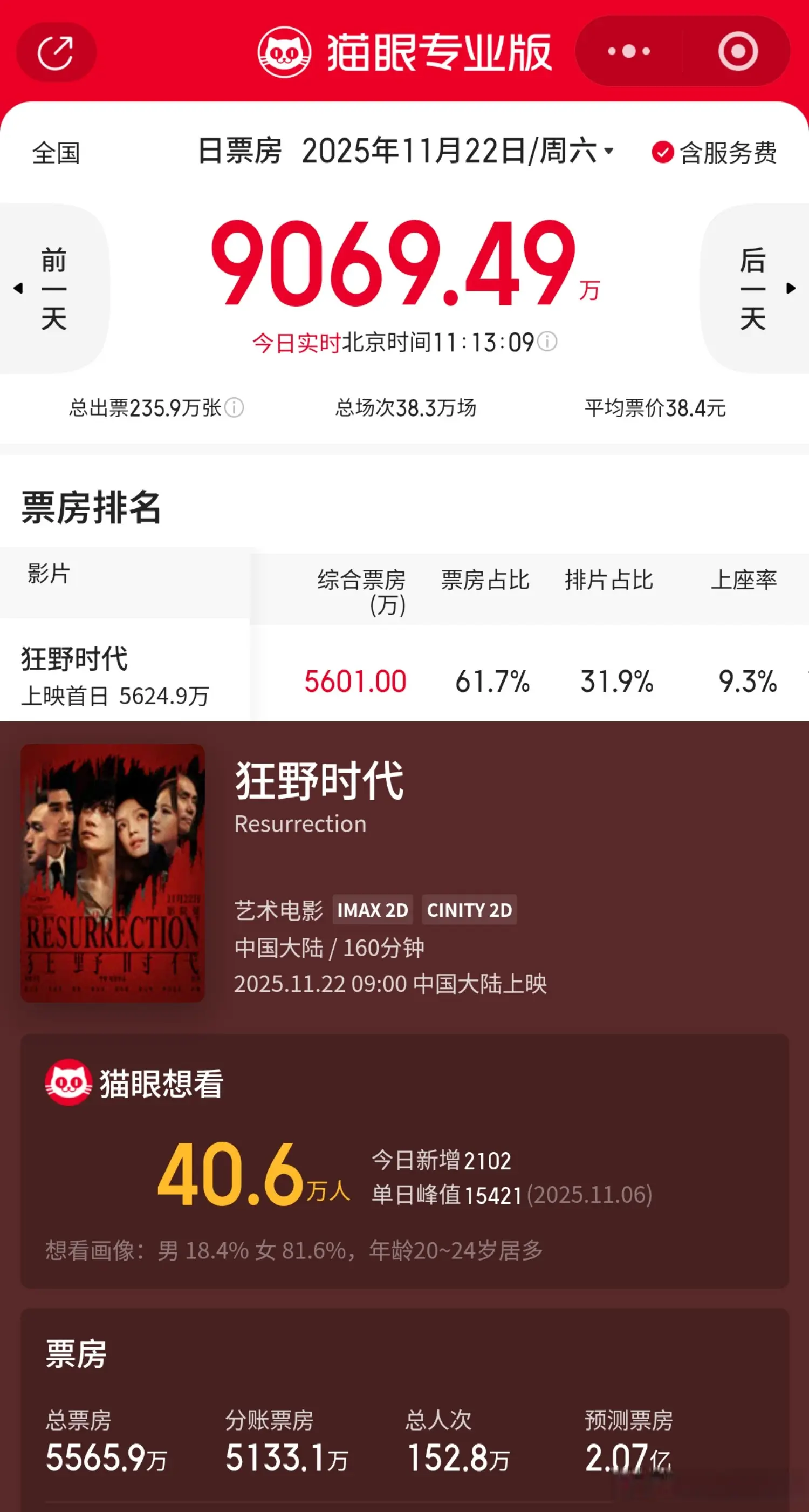The height and width of the screenshot is (1512, 809).
Task: Tap the info icon next to 总出票
Action: 234,407
